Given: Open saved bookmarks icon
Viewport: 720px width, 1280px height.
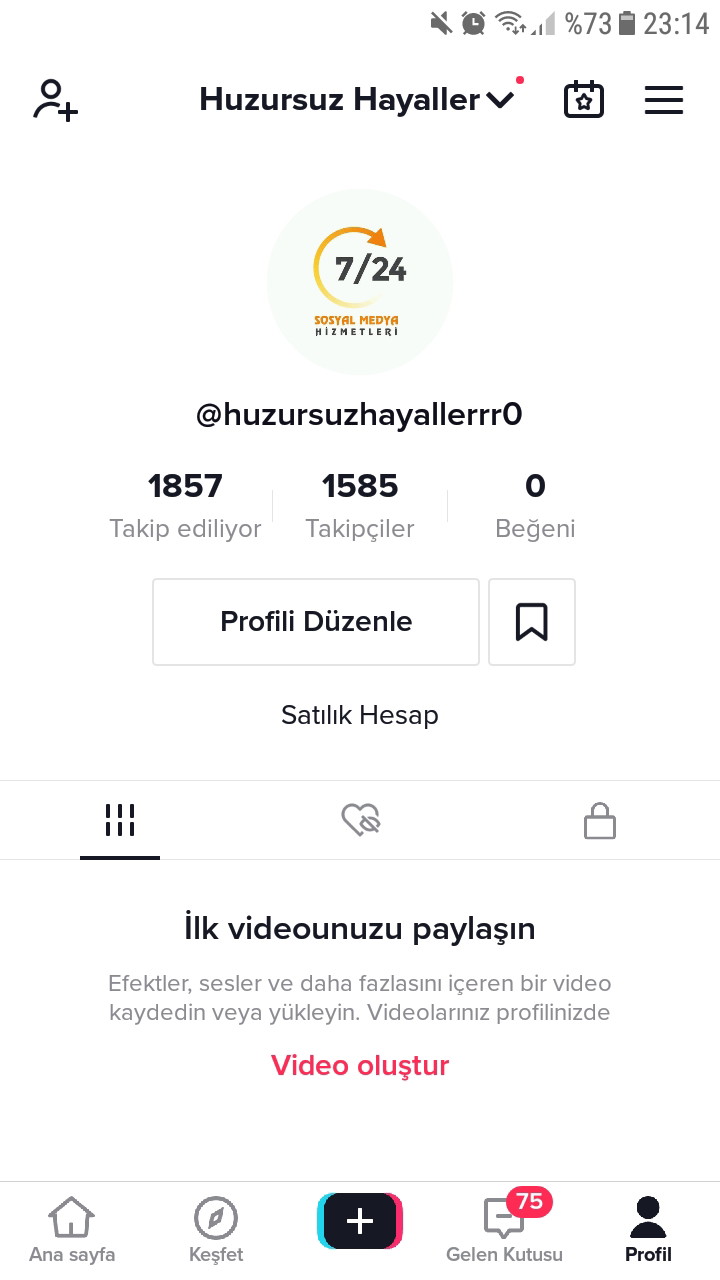Looking at the screenshot, I should 532,622.
